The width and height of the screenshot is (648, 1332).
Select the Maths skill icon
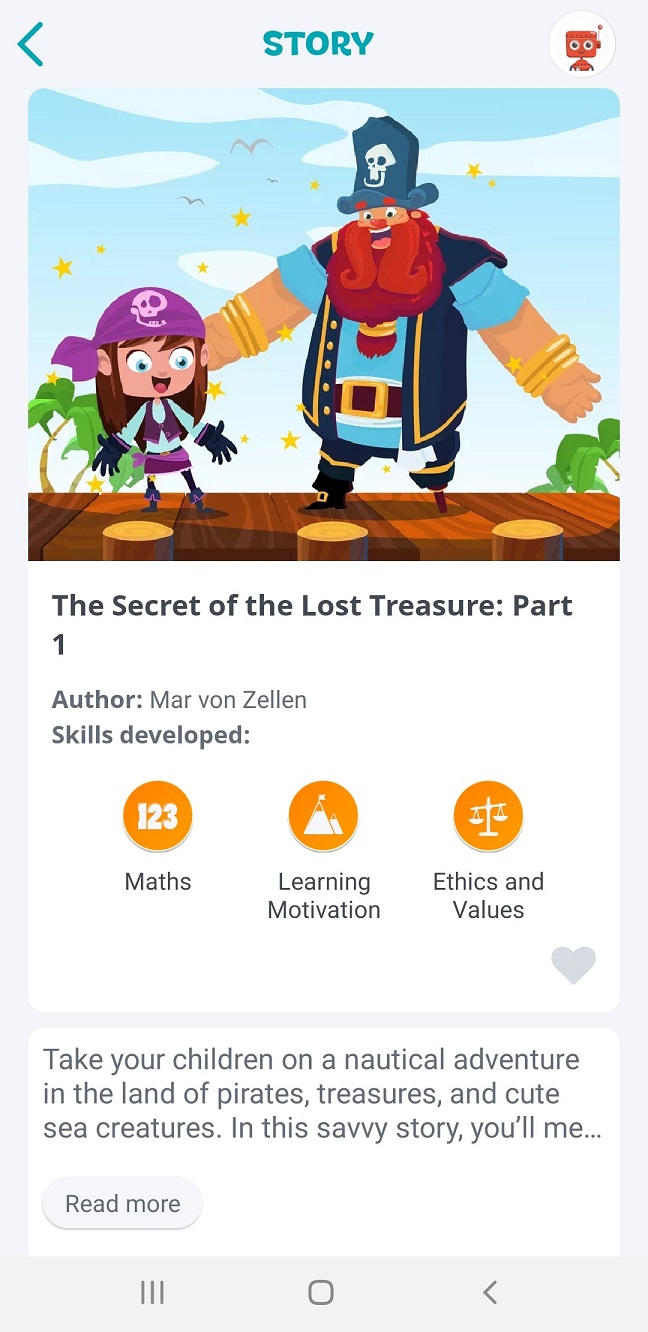click(158, 816)
